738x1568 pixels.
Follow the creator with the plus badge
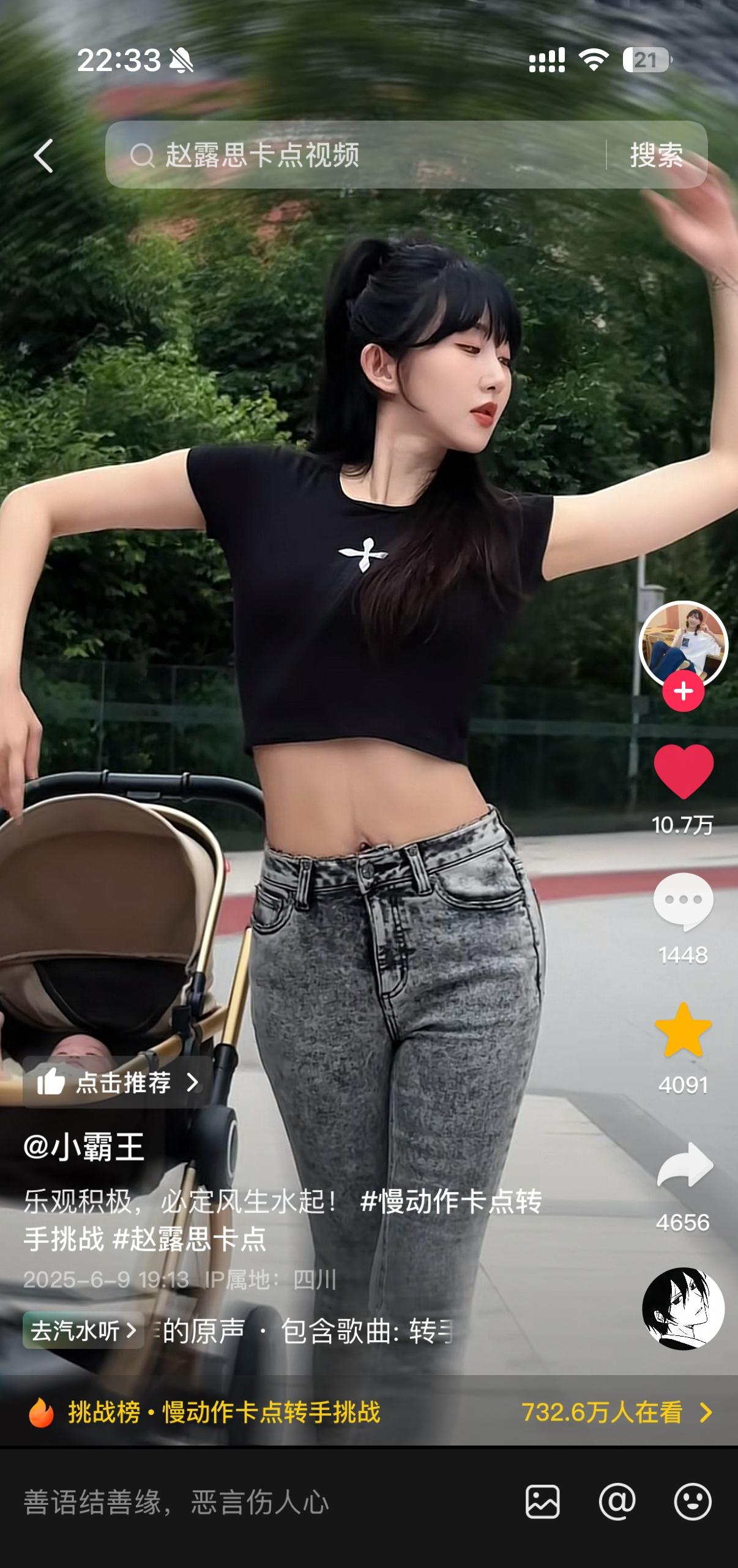pos(684,691)
